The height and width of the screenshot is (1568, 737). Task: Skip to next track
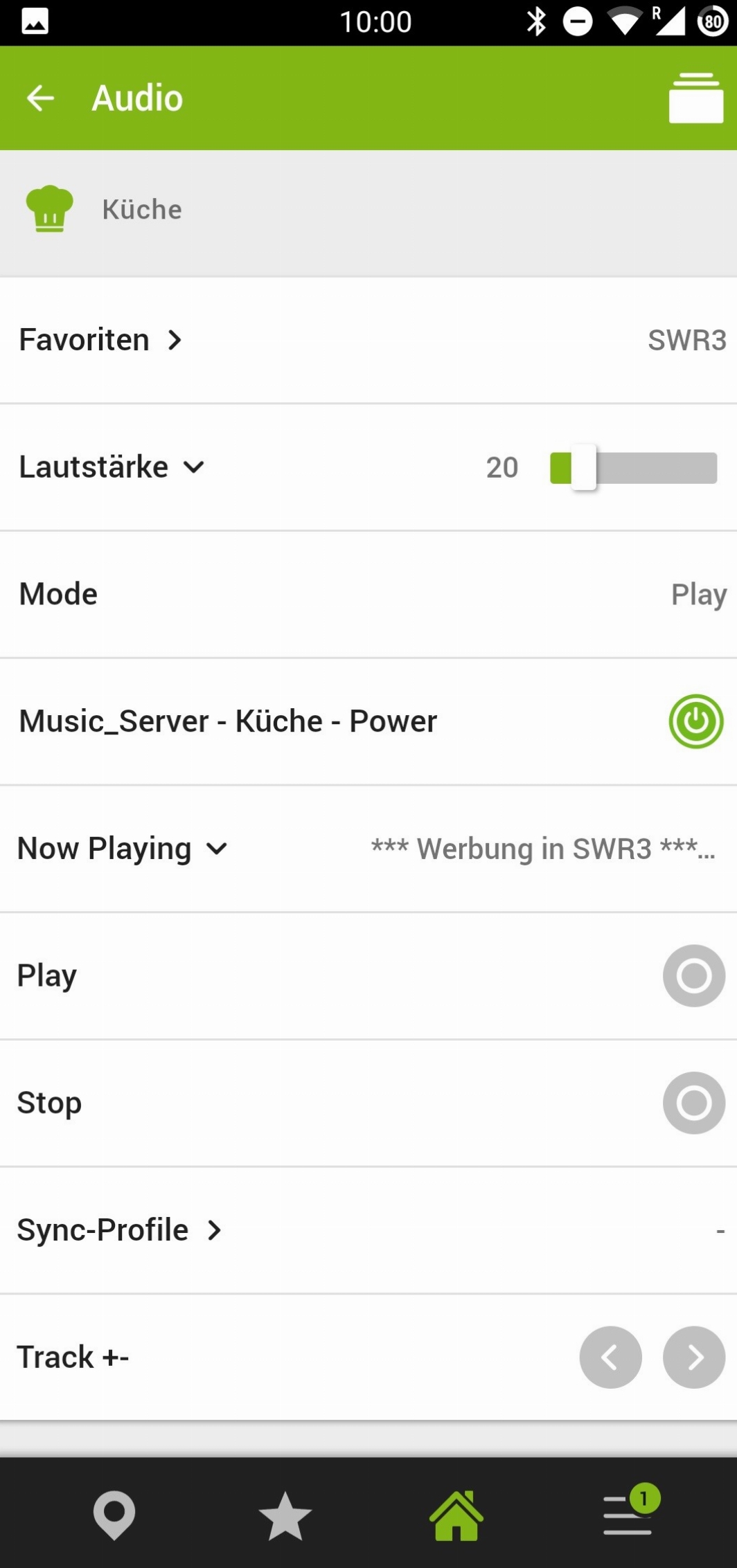694,1358
